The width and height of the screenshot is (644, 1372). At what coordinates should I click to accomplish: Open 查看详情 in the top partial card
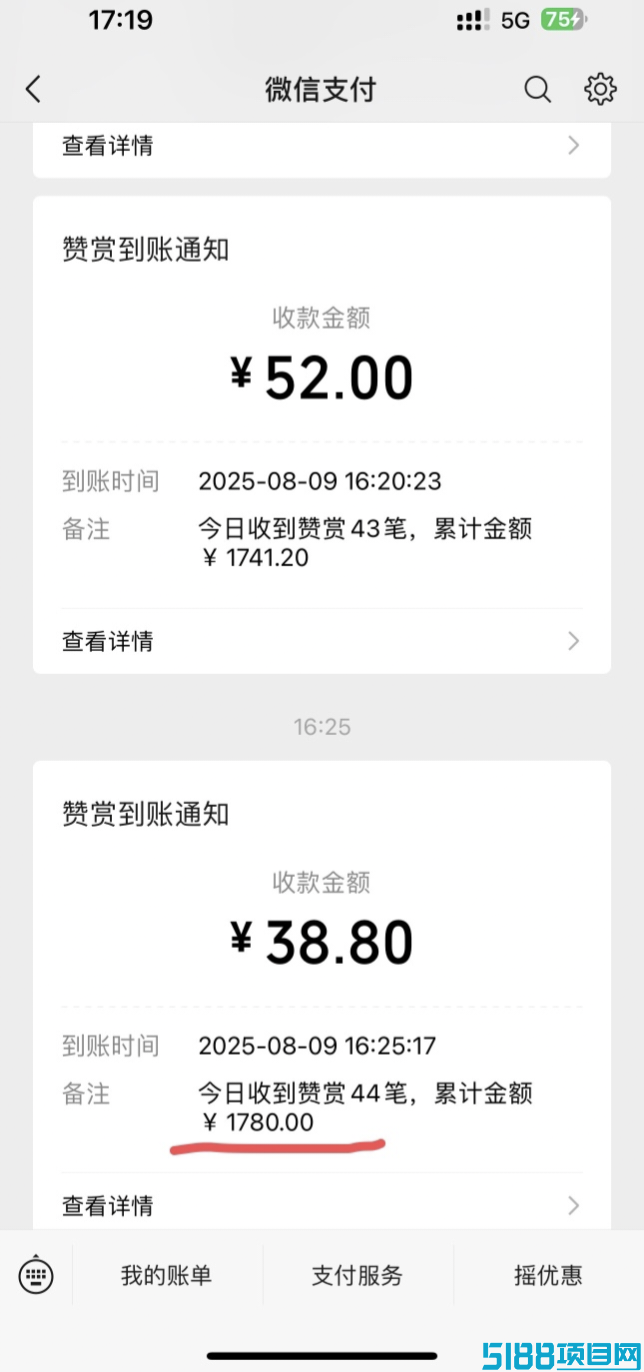pos(322,146)
